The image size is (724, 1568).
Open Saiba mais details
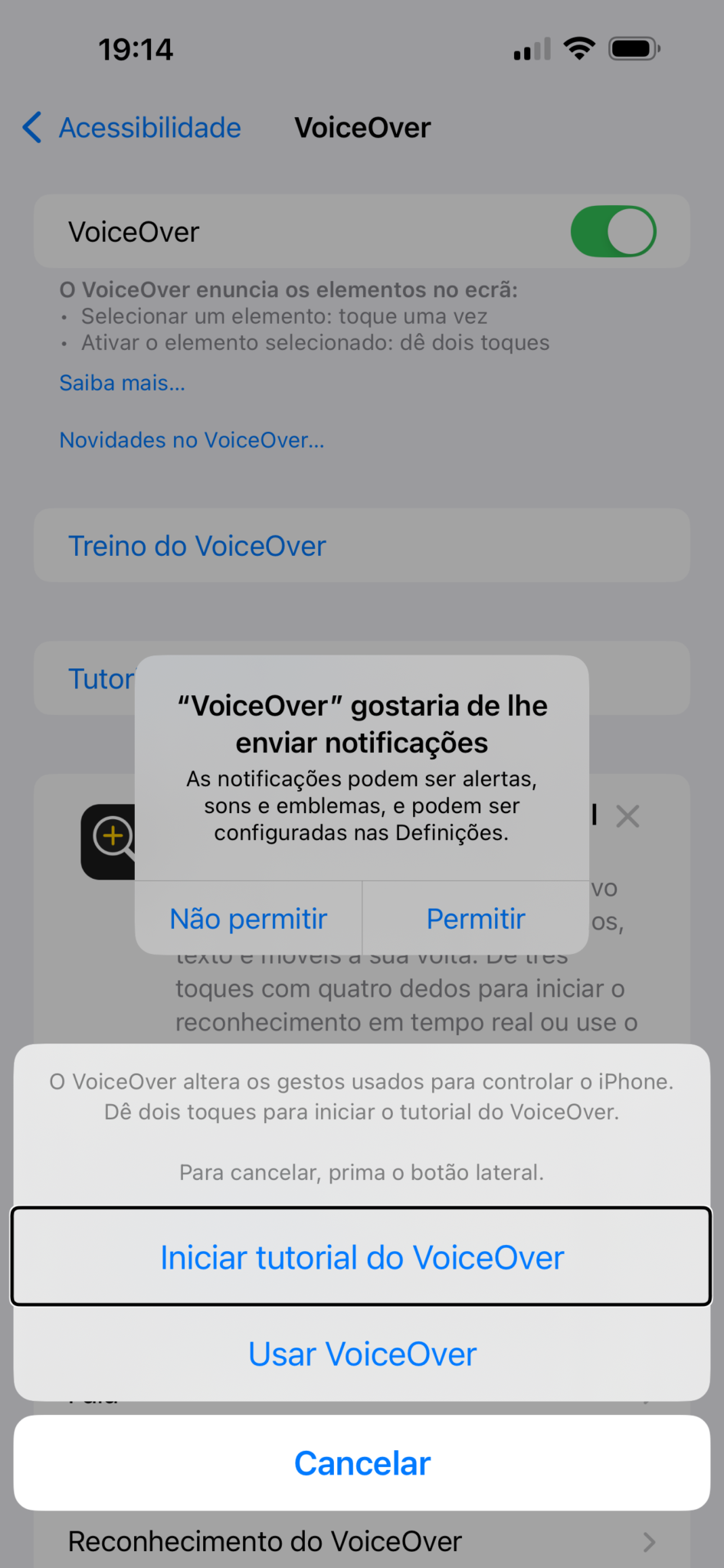[122, 382]
